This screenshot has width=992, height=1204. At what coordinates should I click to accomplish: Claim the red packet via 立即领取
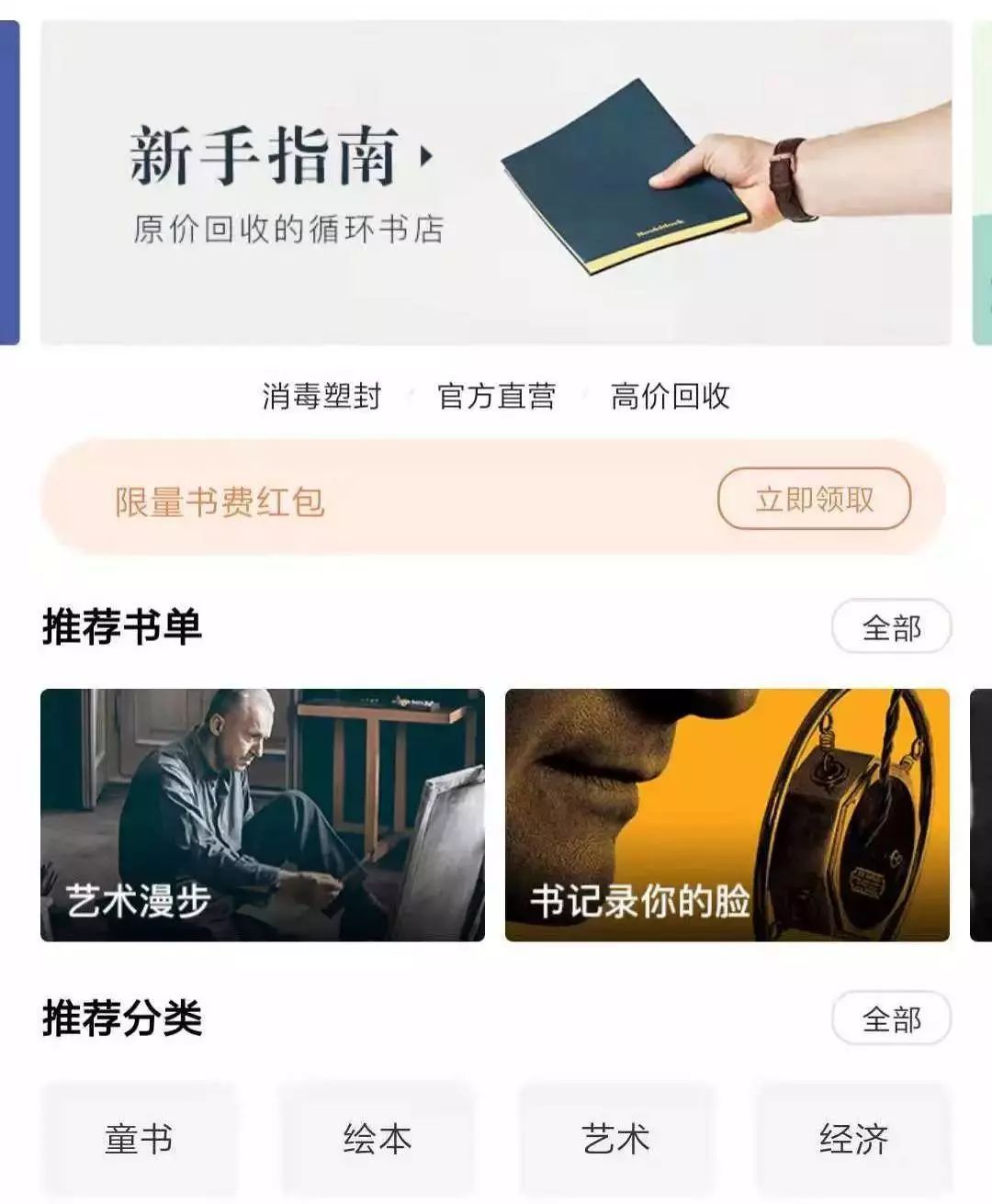(814, 500)
